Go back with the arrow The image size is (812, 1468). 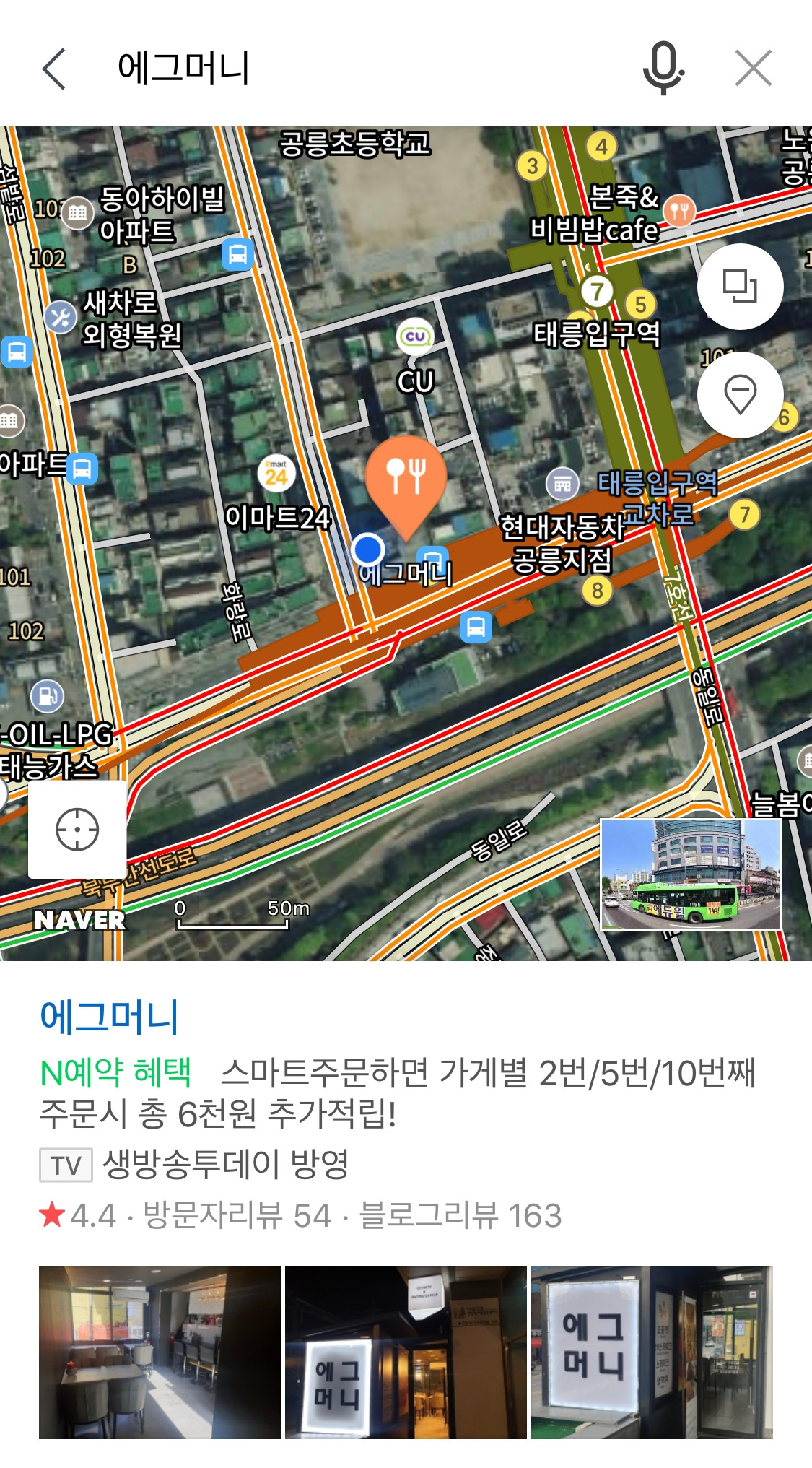tap(54, 69)
